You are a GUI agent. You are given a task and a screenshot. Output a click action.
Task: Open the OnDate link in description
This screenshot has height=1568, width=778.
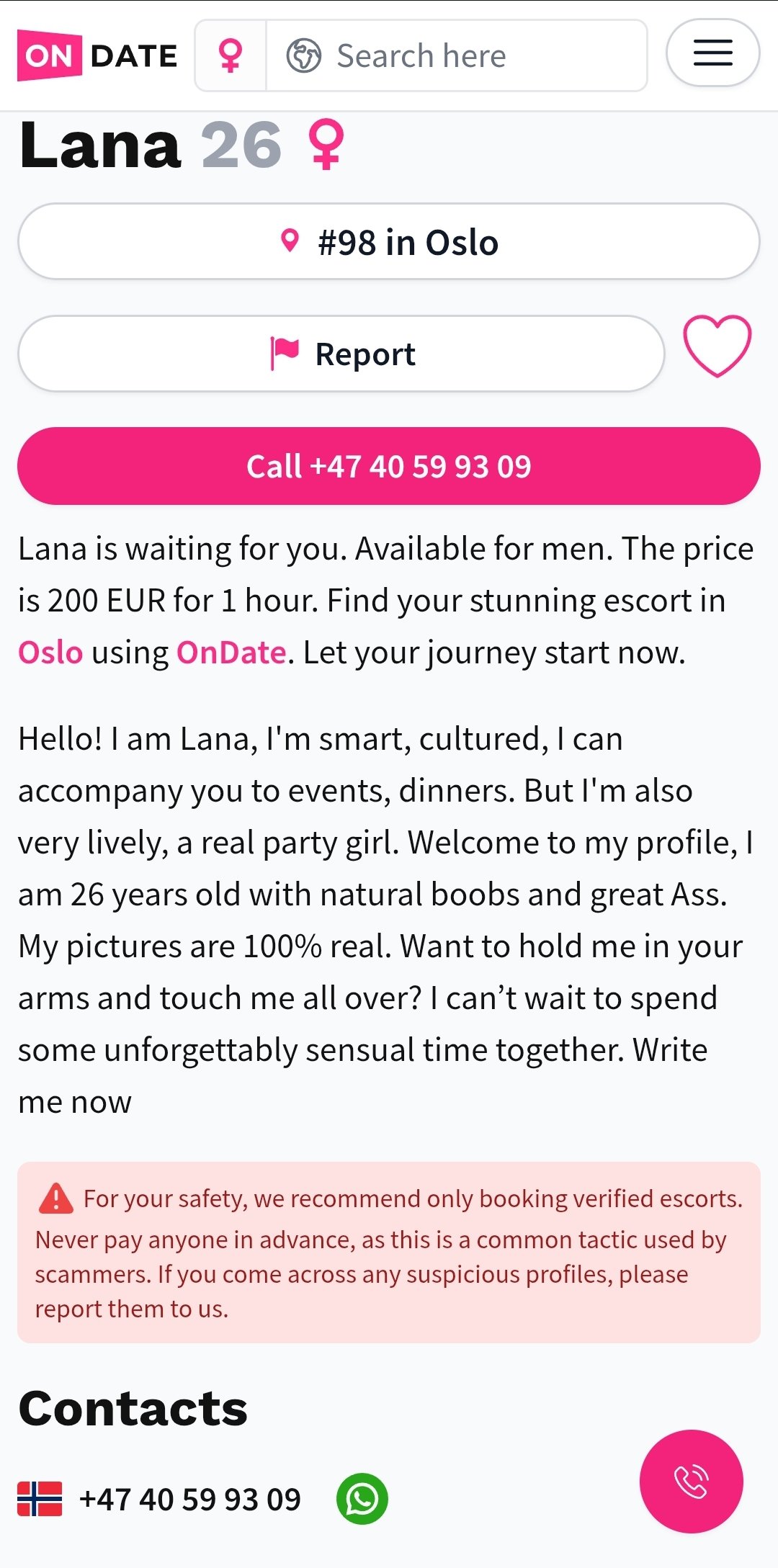click(x=231, y=653)
